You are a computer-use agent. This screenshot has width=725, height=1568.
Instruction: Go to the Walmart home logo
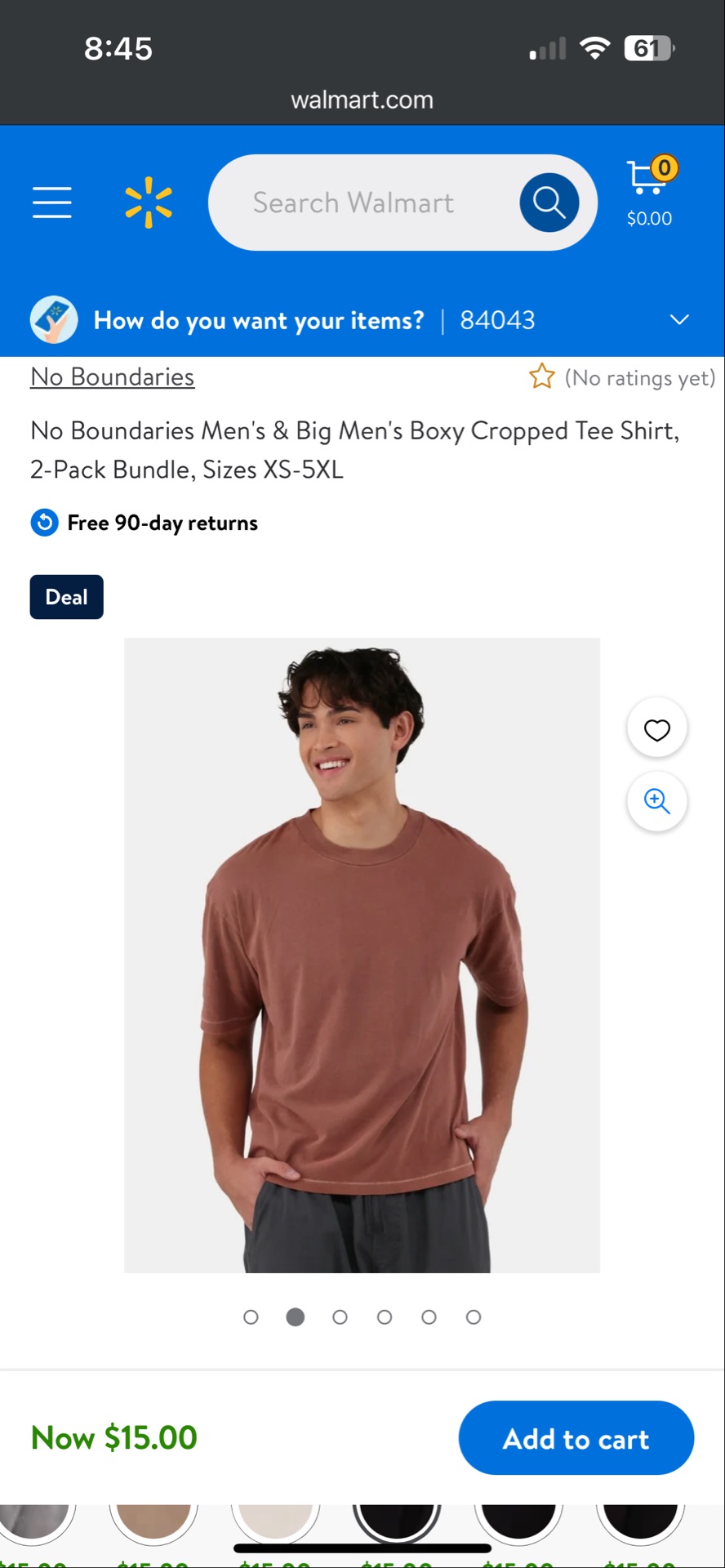tap(149, 203)
